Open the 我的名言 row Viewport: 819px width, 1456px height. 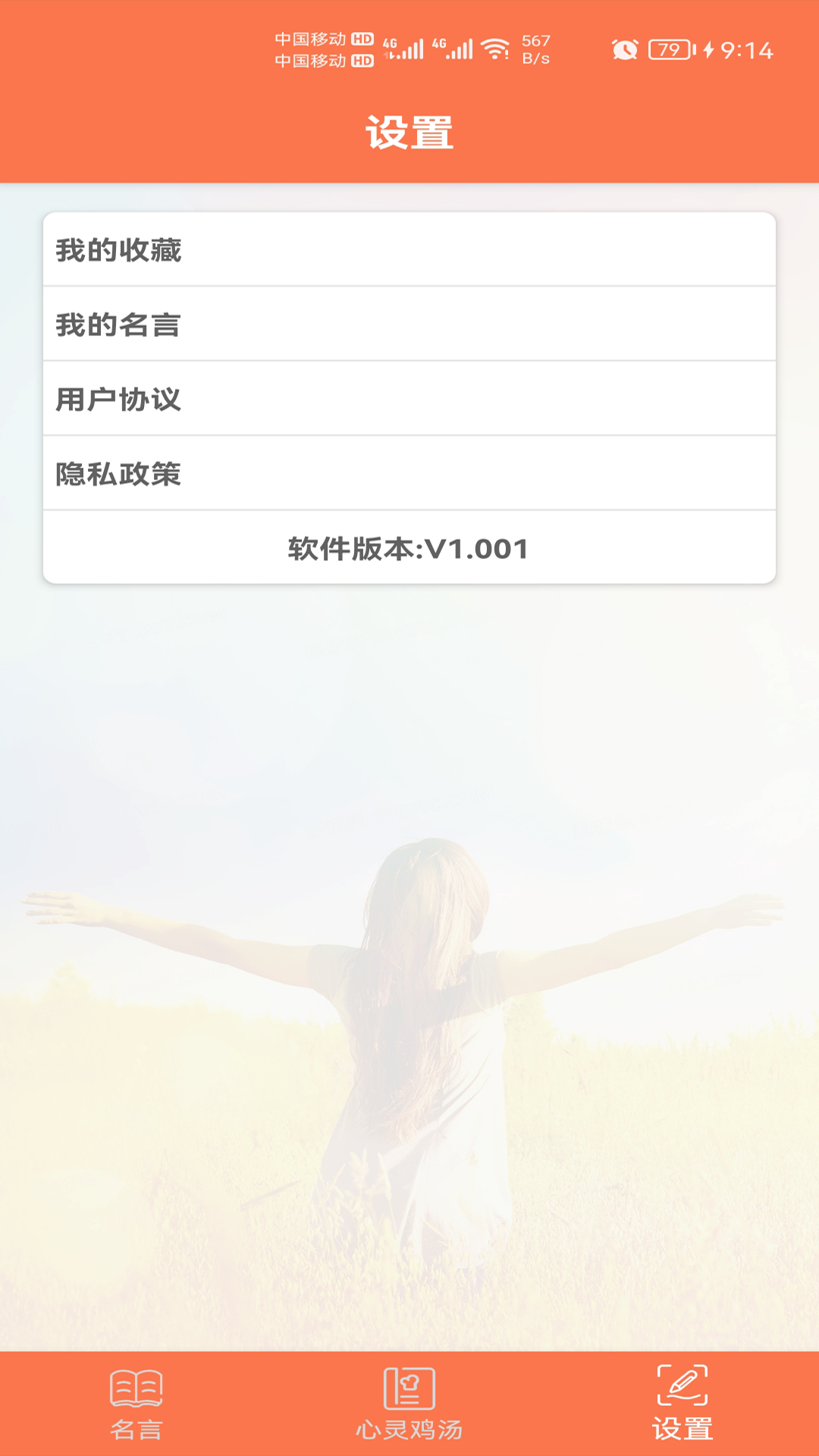(409, 324)
